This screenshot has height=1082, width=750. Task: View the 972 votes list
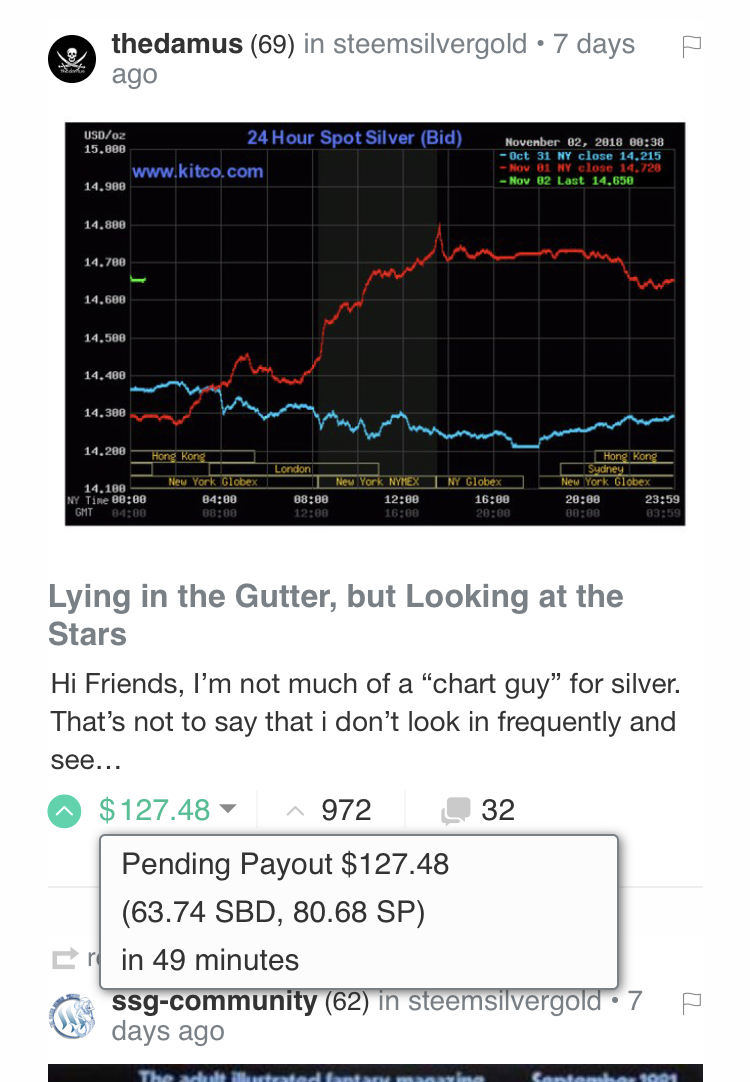[345, 810]
